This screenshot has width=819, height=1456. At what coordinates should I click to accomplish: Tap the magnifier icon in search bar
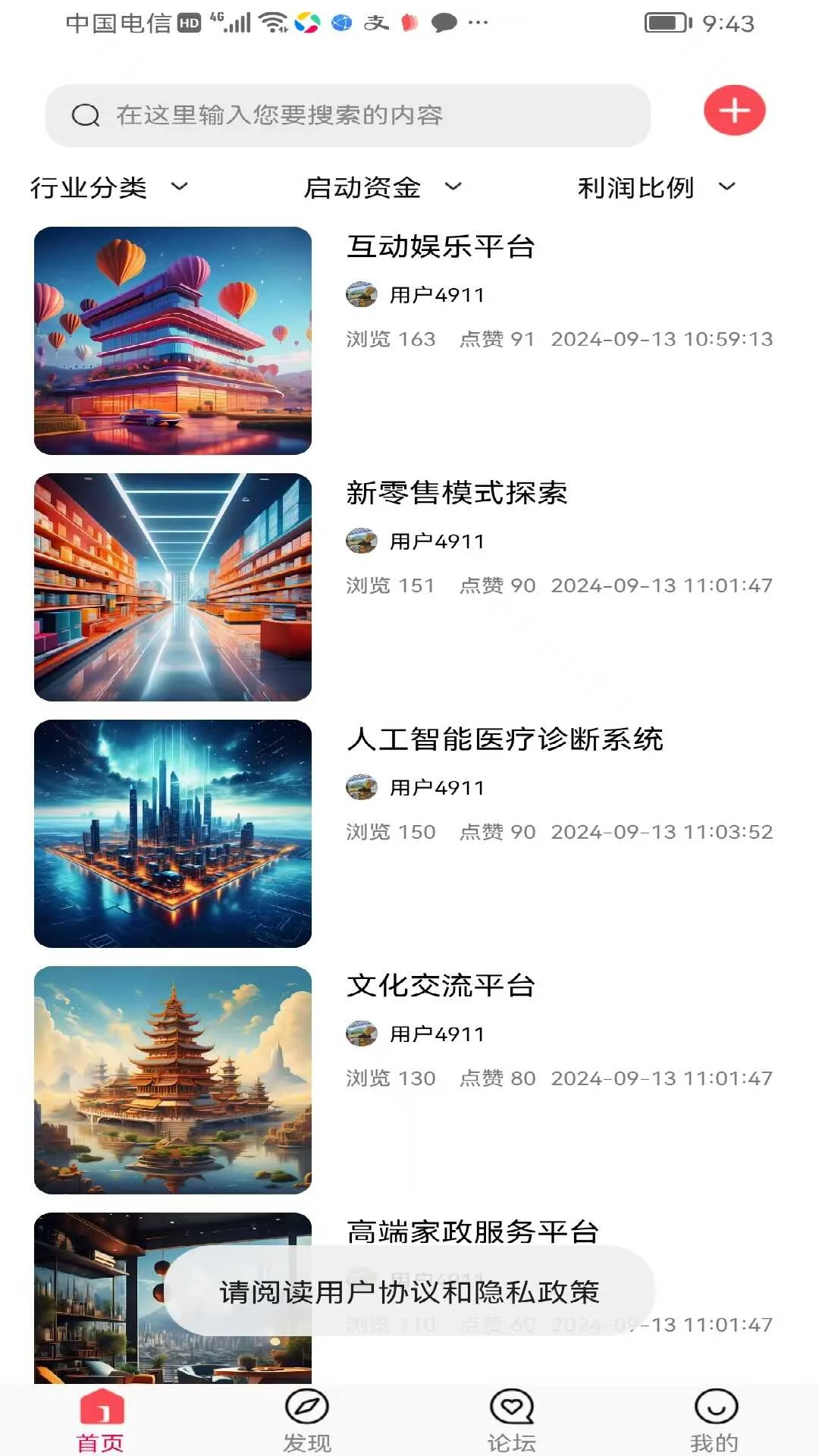[86, 115]
